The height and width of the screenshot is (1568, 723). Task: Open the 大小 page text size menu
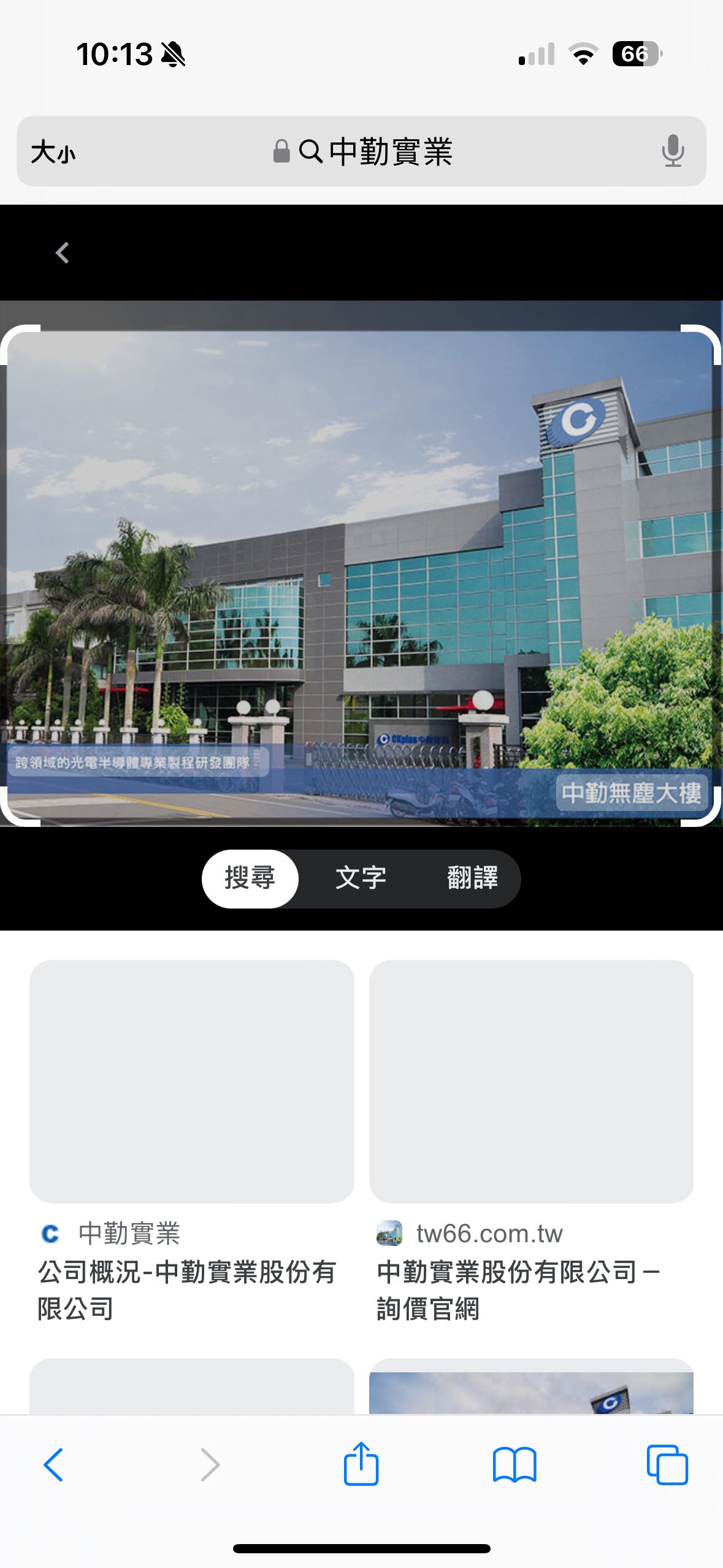point(53,152)
